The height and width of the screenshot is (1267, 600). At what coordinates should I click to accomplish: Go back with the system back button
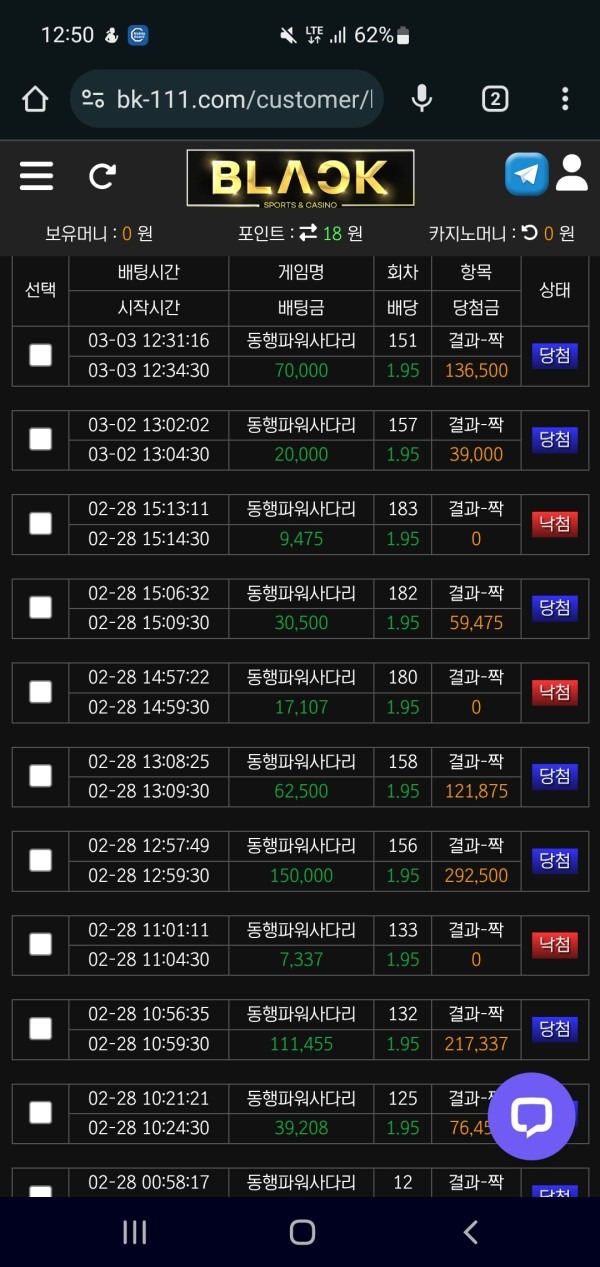tap(470, 1232)
